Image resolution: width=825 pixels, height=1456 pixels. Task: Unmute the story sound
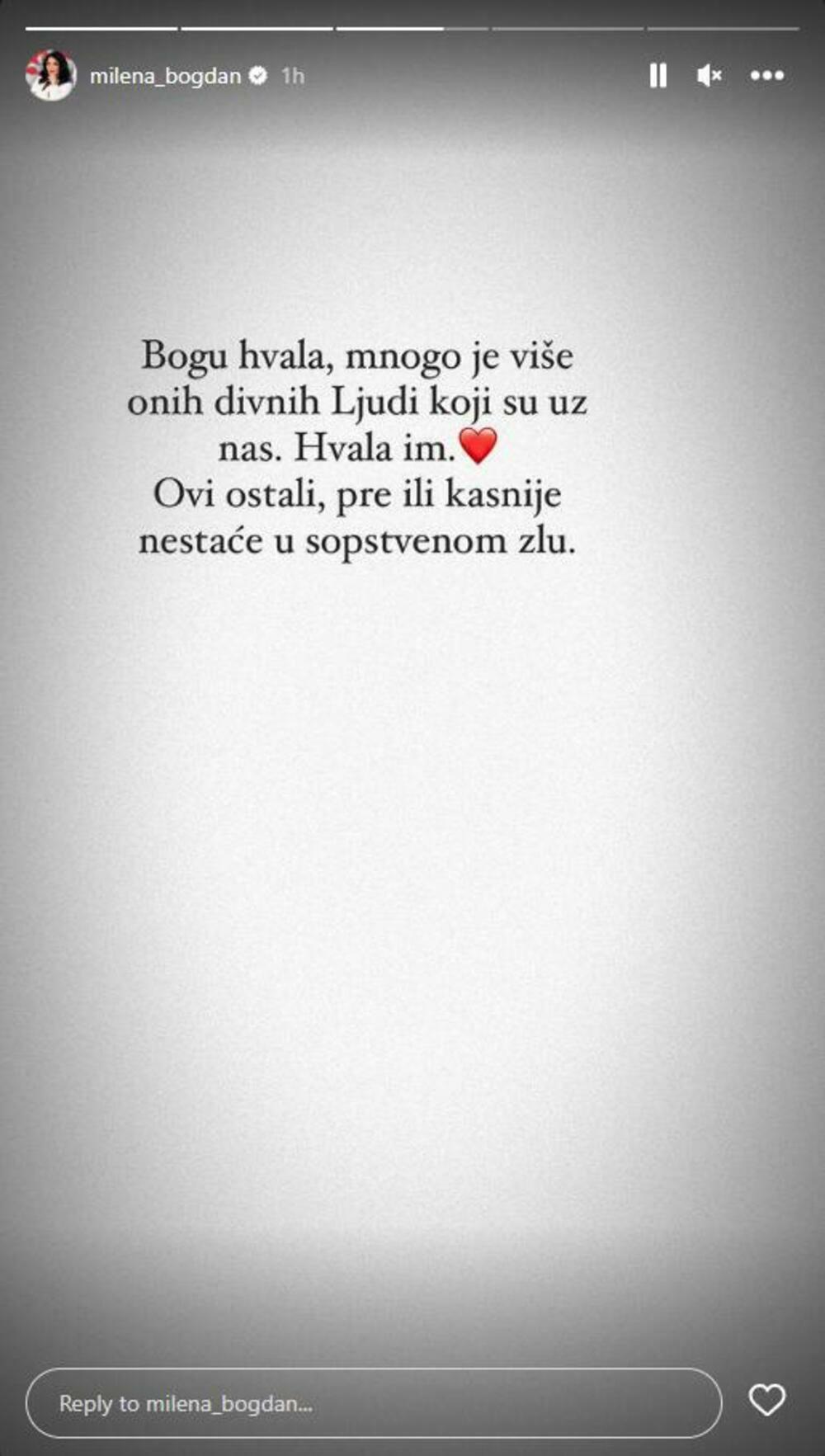coord(709,76)
